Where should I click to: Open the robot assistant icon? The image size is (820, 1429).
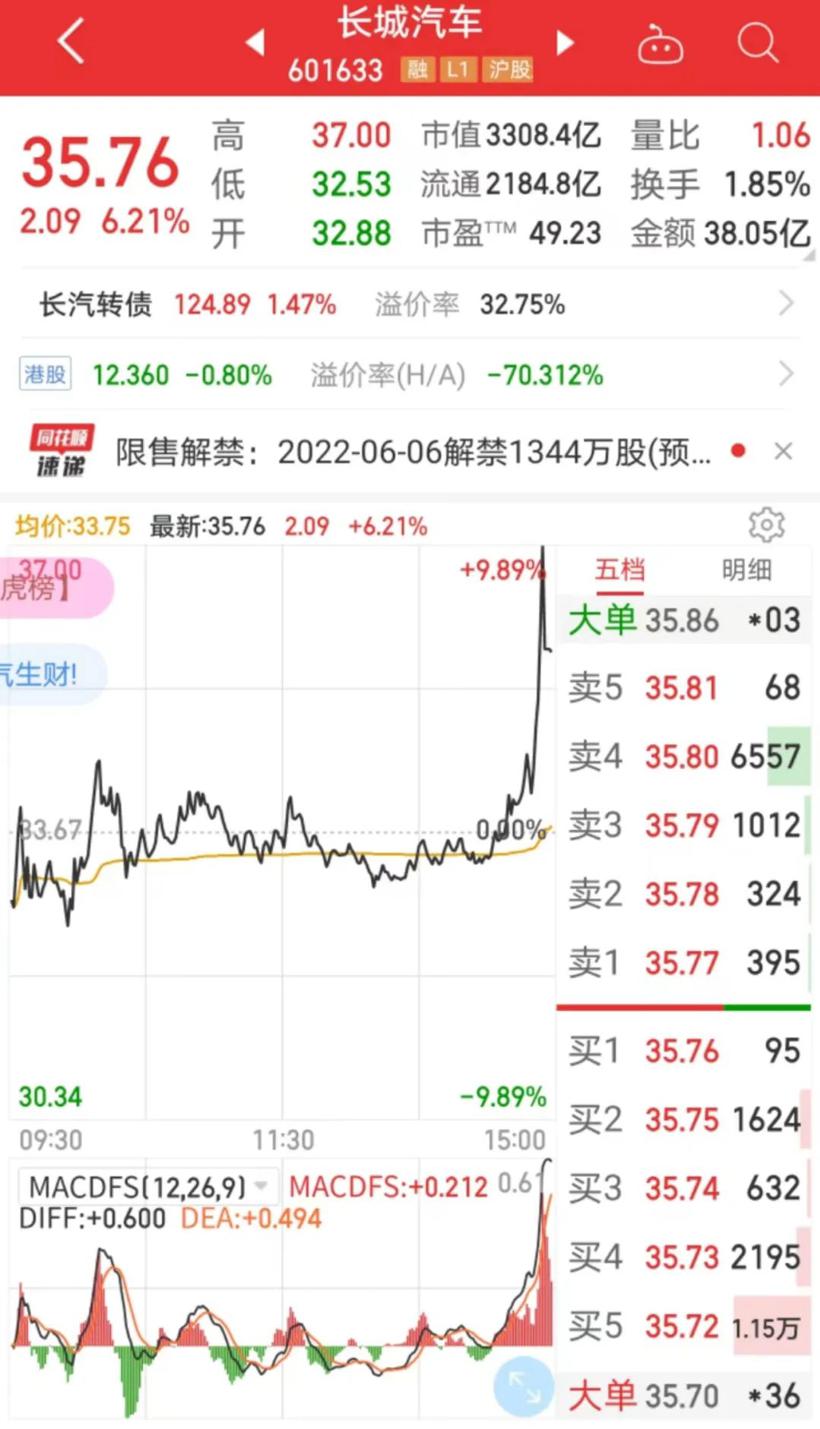(660, 44)
